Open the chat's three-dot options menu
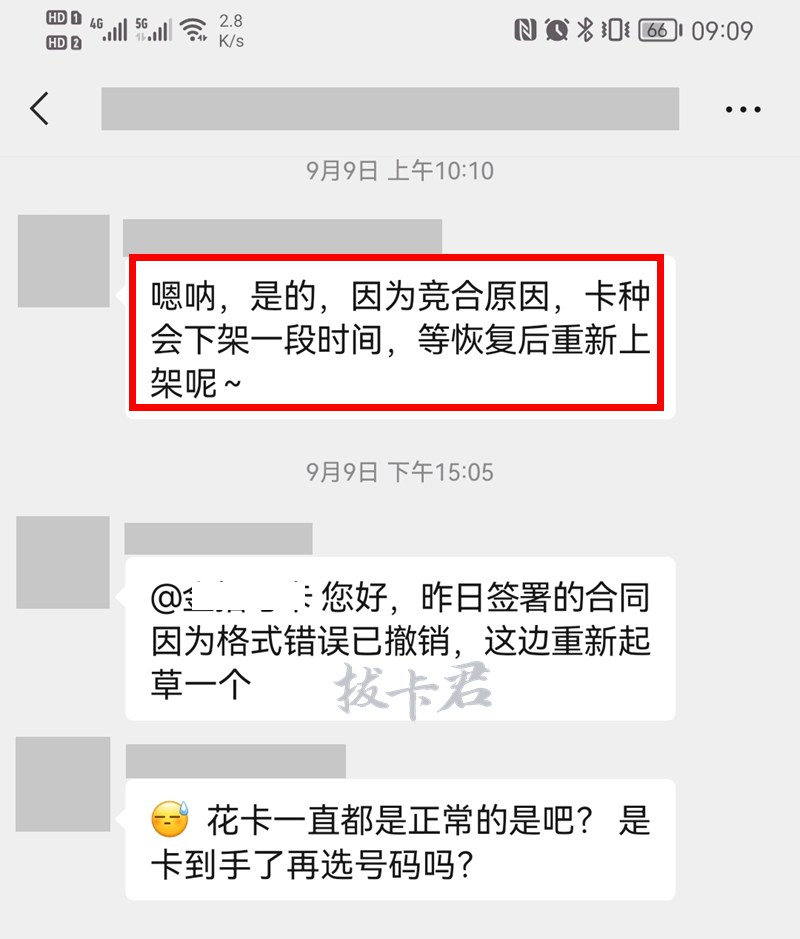Image resolution: width=800 pixels, height=939 pixels. coord(742,109)
